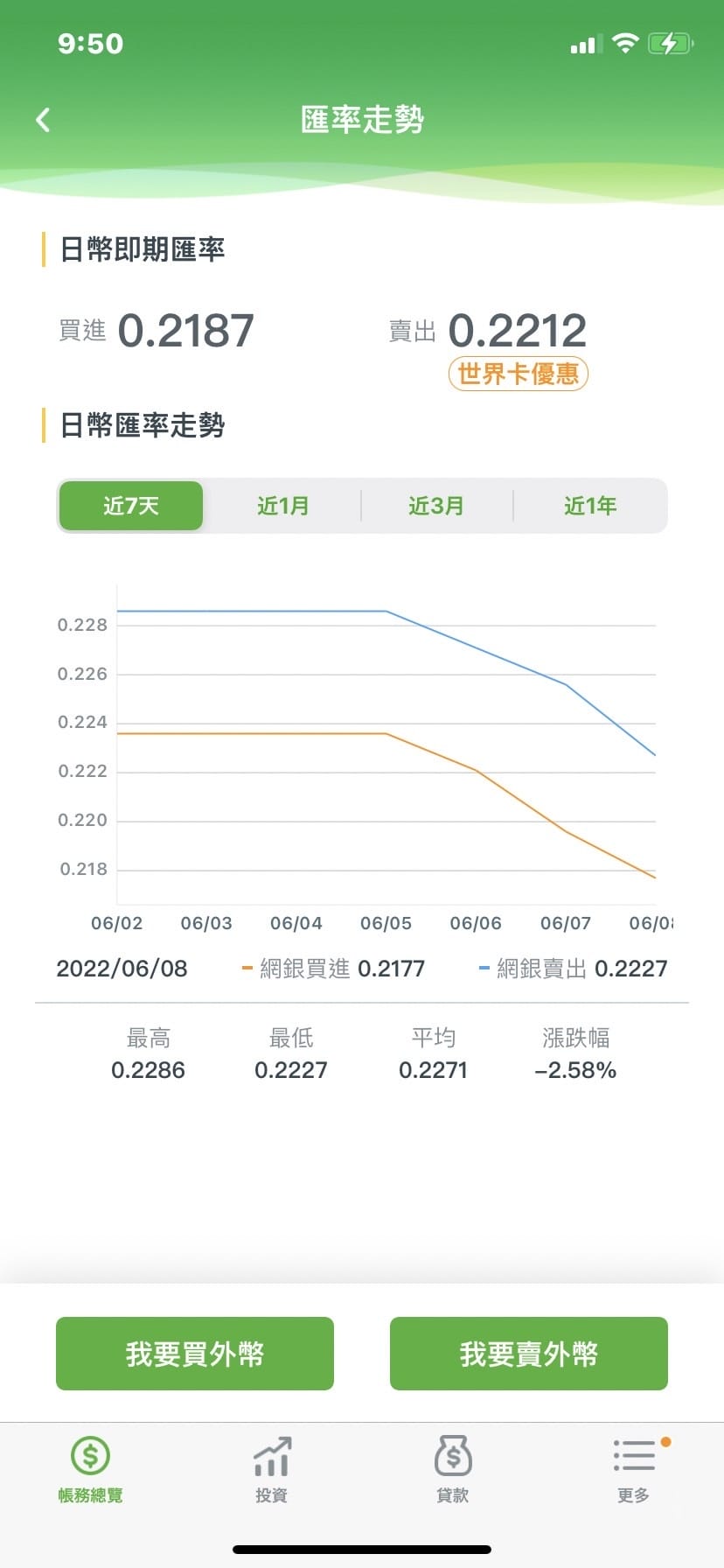Open the 更多 menu tab
The width and height of the screenshot is (724, 1568).
634,1470
